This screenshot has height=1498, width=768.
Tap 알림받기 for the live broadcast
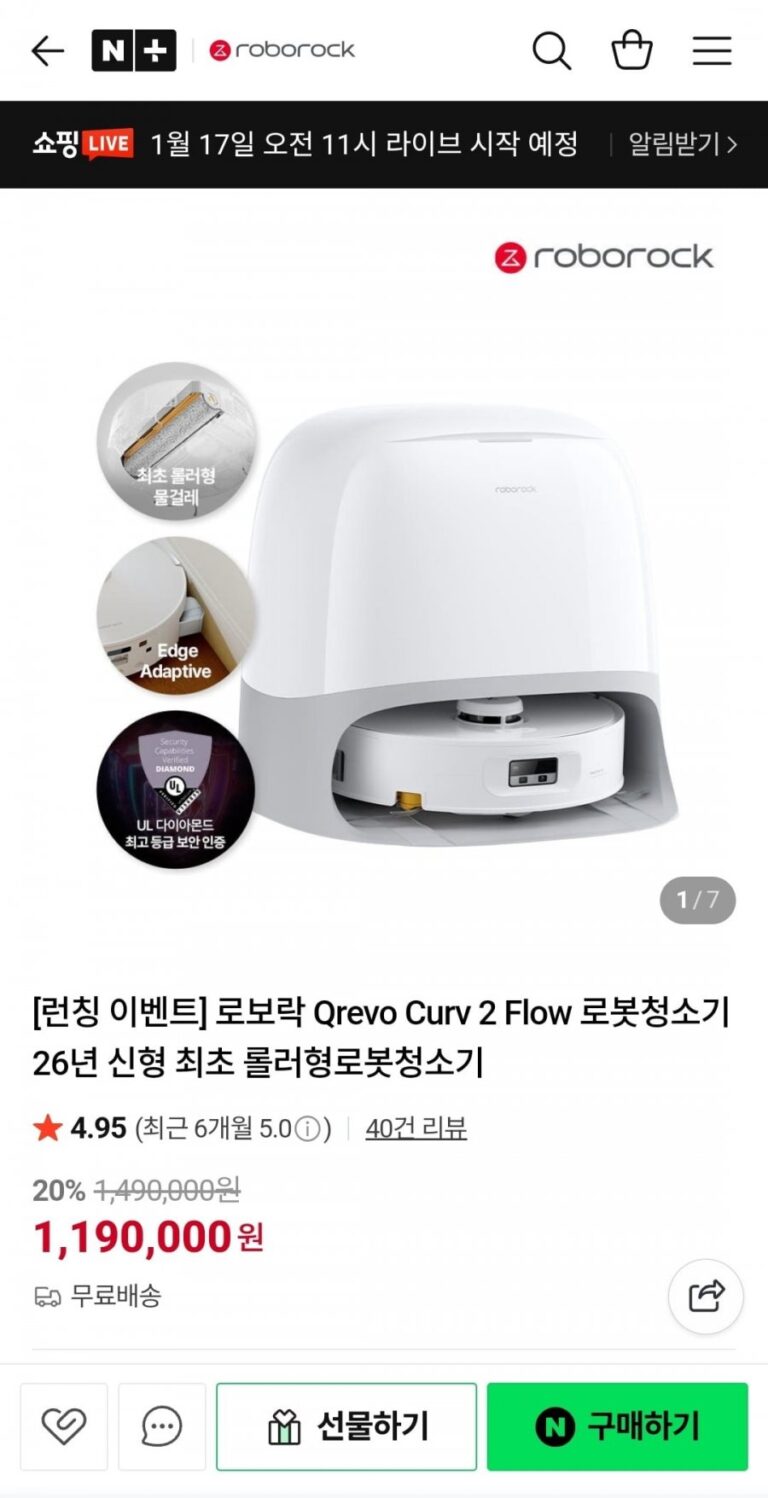[682, 144]
